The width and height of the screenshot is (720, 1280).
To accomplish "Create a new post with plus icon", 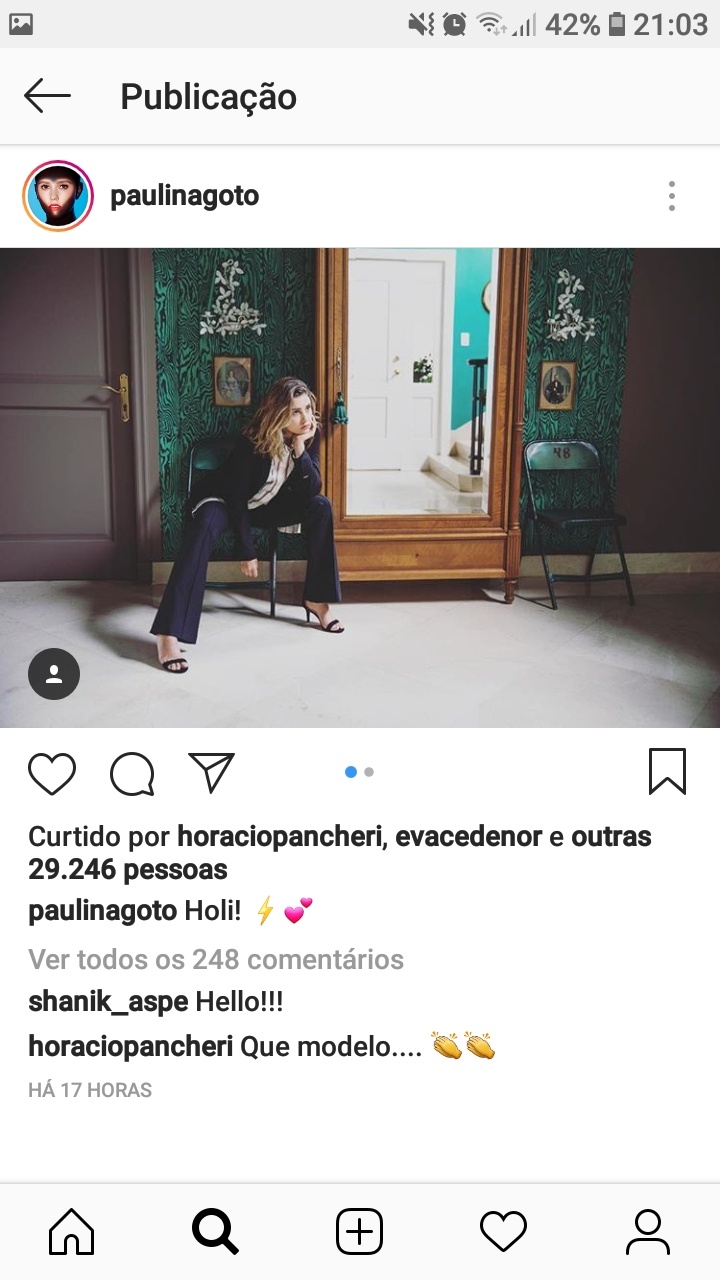I will point(359,1232).
